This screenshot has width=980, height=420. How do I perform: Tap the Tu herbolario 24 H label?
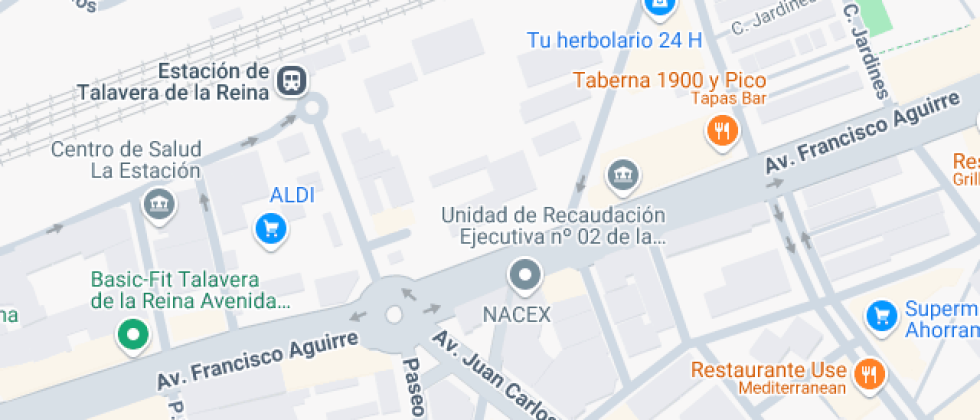614,41
